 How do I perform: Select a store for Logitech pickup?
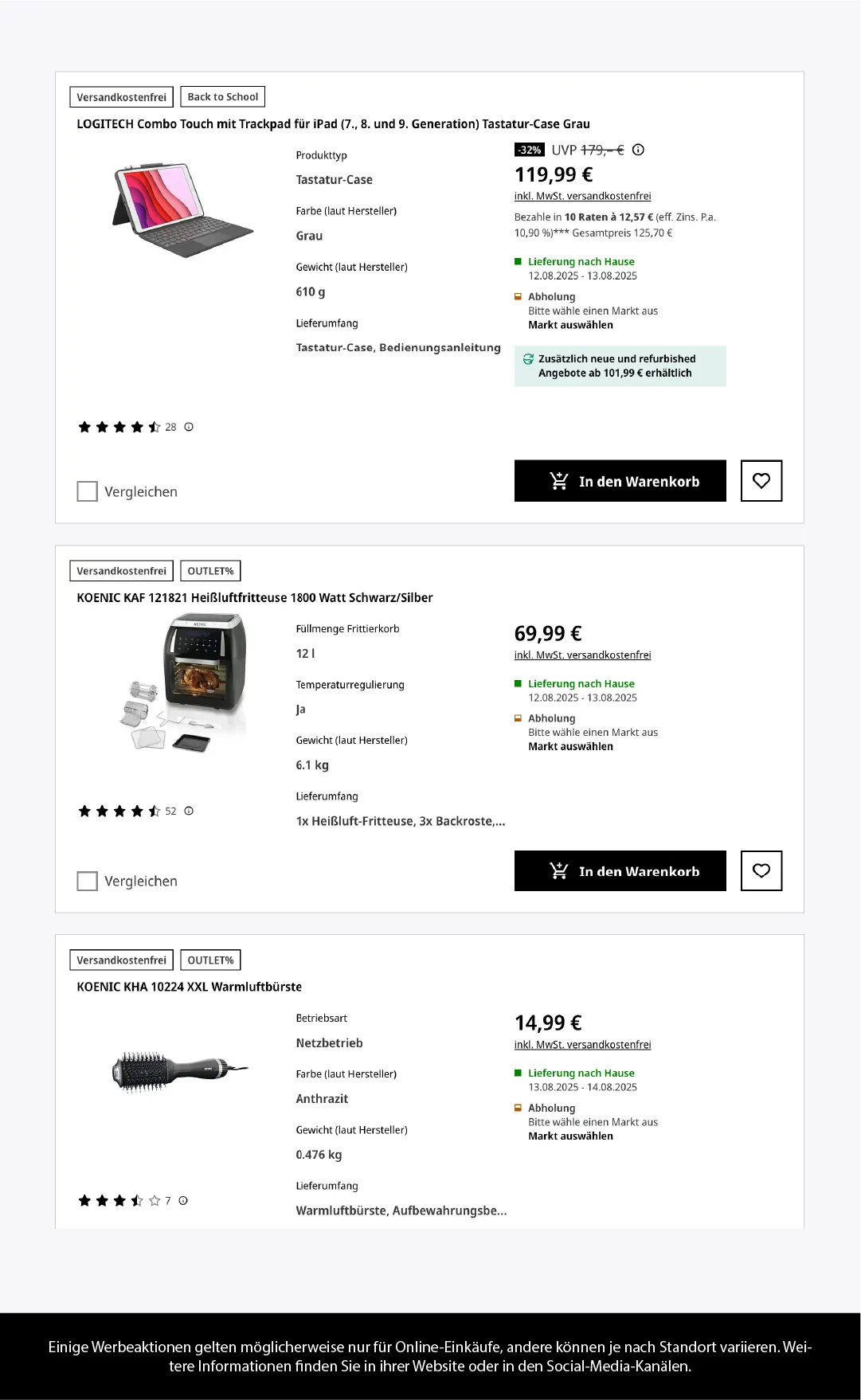[570, 325]
